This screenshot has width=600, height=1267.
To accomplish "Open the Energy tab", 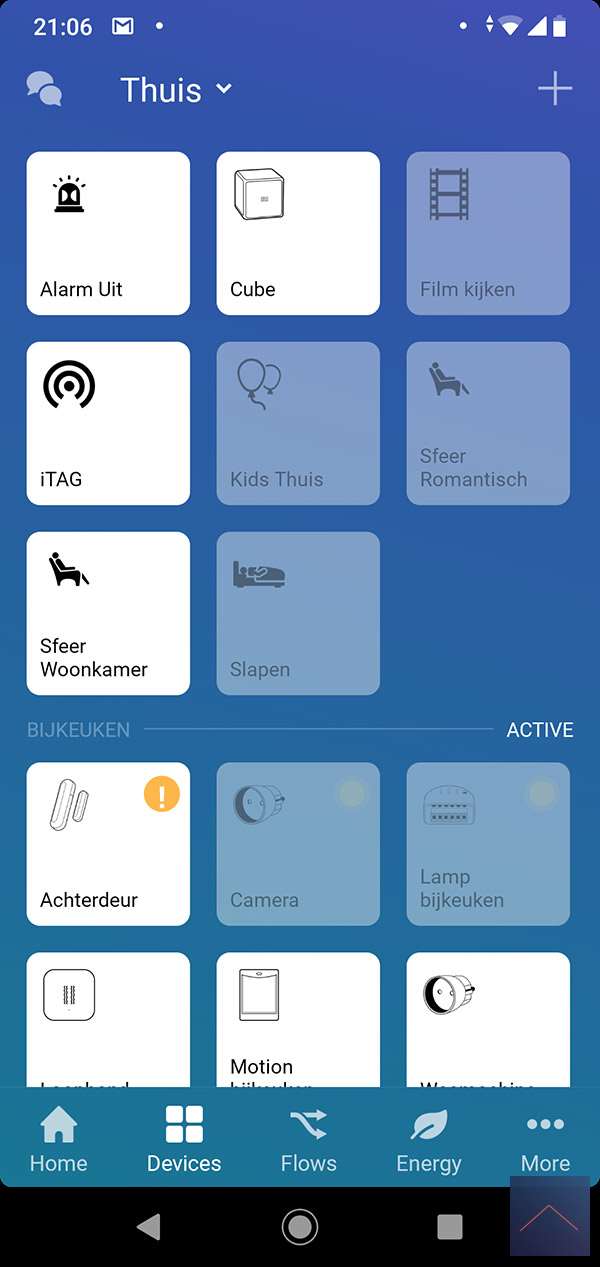I will point(428,1140).
